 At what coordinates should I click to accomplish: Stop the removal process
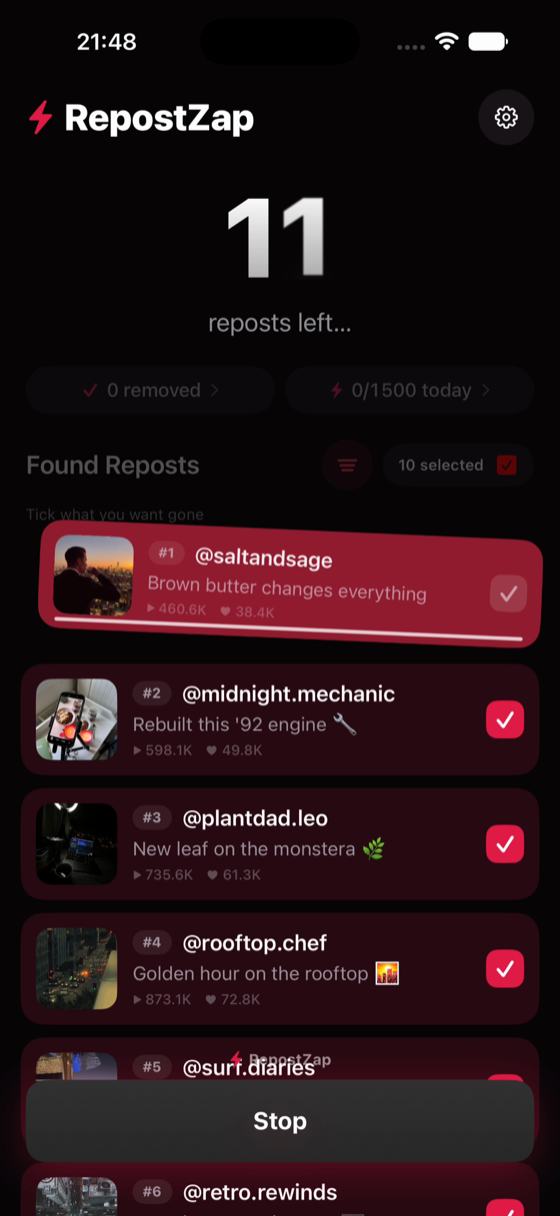pos(280,1121)
